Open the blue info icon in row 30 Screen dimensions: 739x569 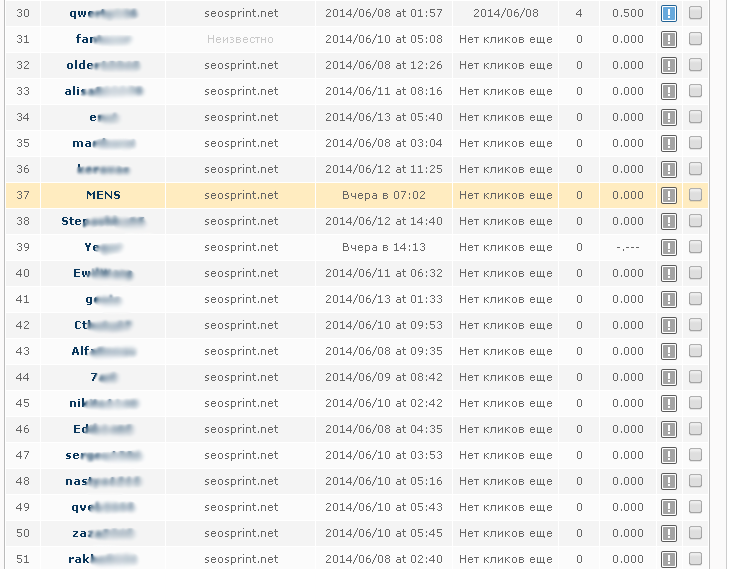[x=669, y=13]
